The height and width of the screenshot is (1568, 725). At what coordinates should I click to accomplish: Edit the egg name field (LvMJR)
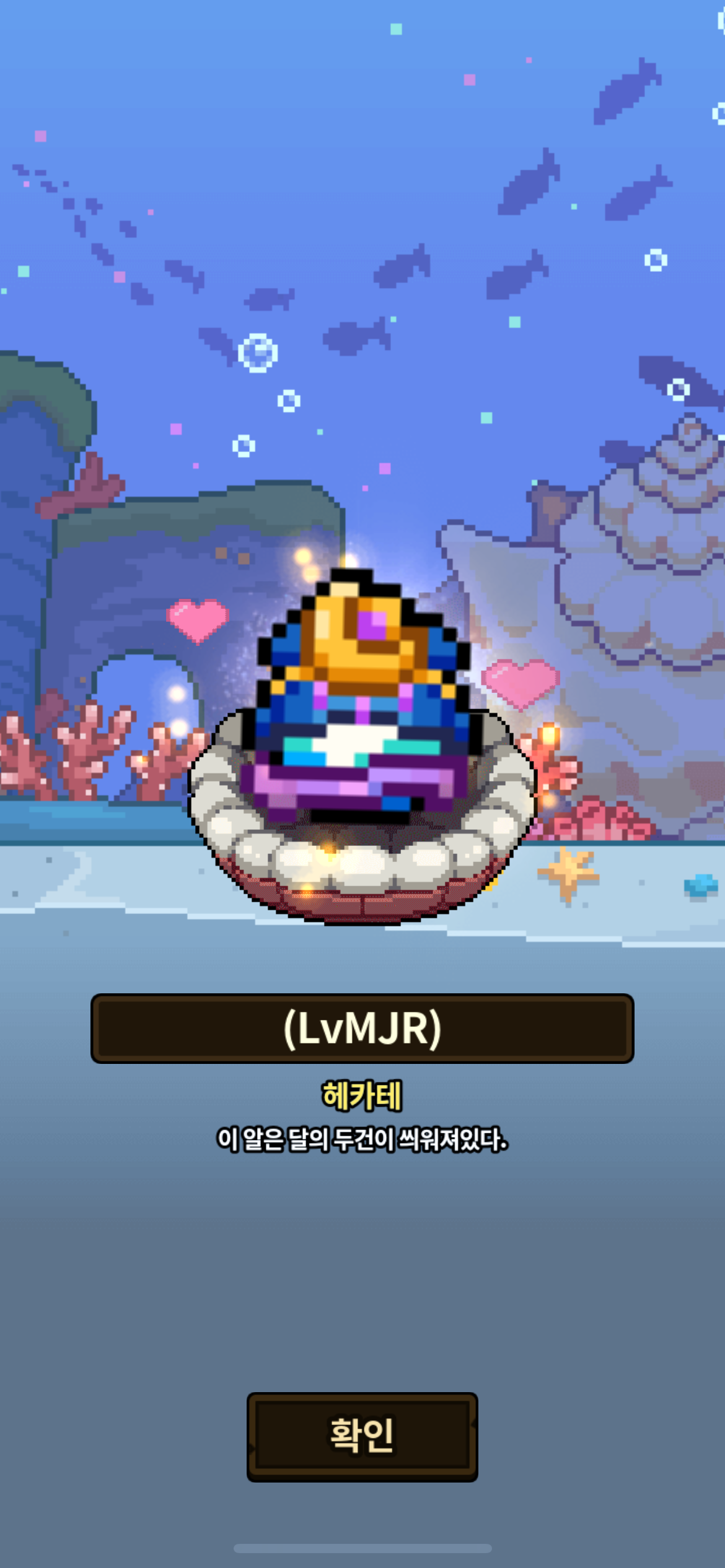362,1029
